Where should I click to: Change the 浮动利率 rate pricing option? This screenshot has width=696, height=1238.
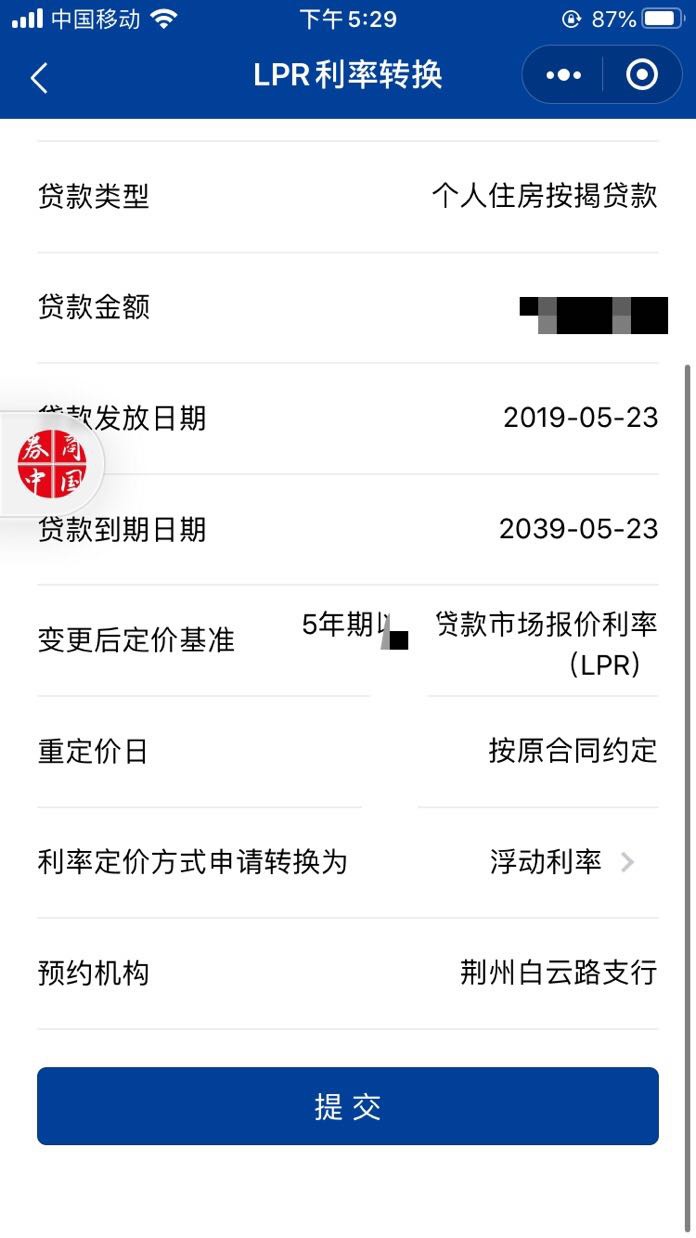pos(347,862)
